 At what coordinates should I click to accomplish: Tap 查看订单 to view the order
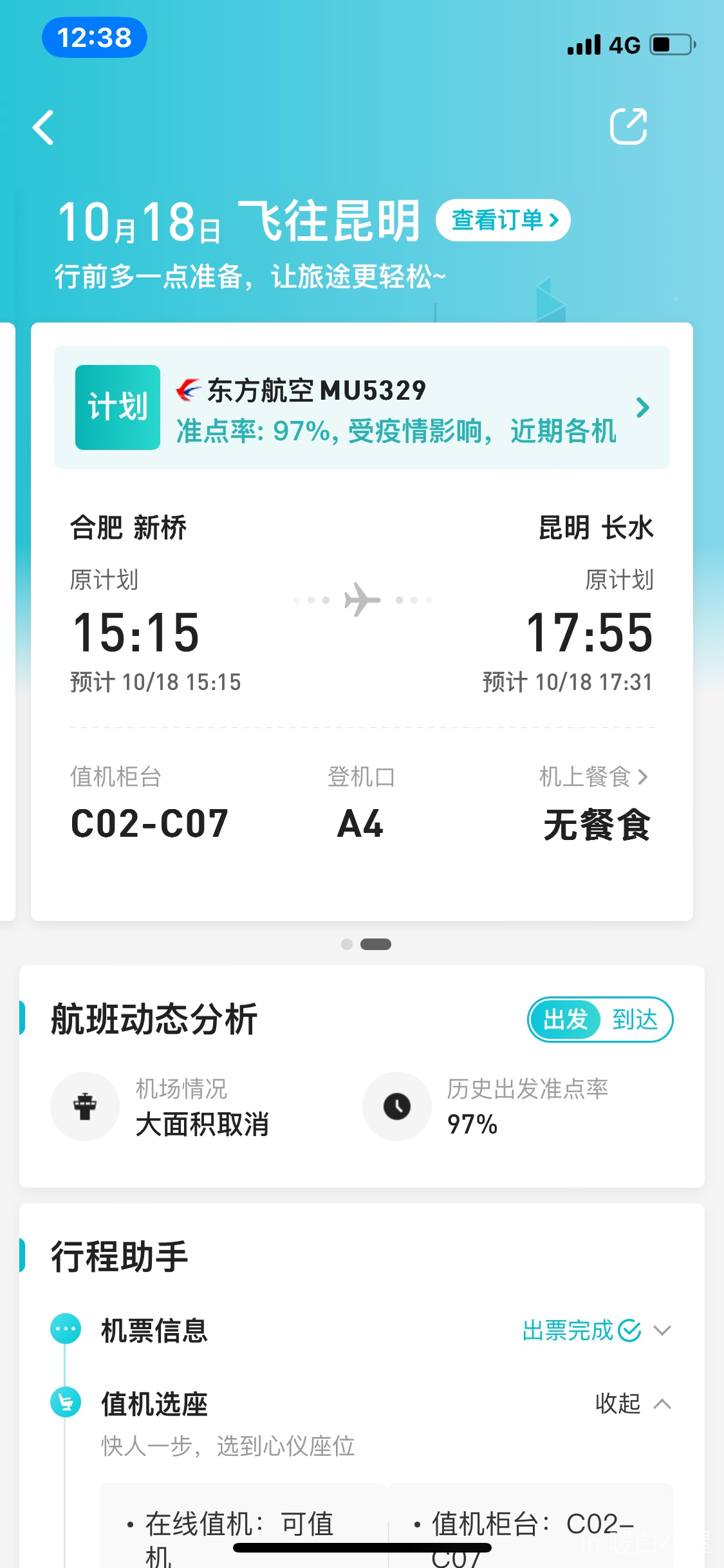pyautogui.click(x=503, y=220)
